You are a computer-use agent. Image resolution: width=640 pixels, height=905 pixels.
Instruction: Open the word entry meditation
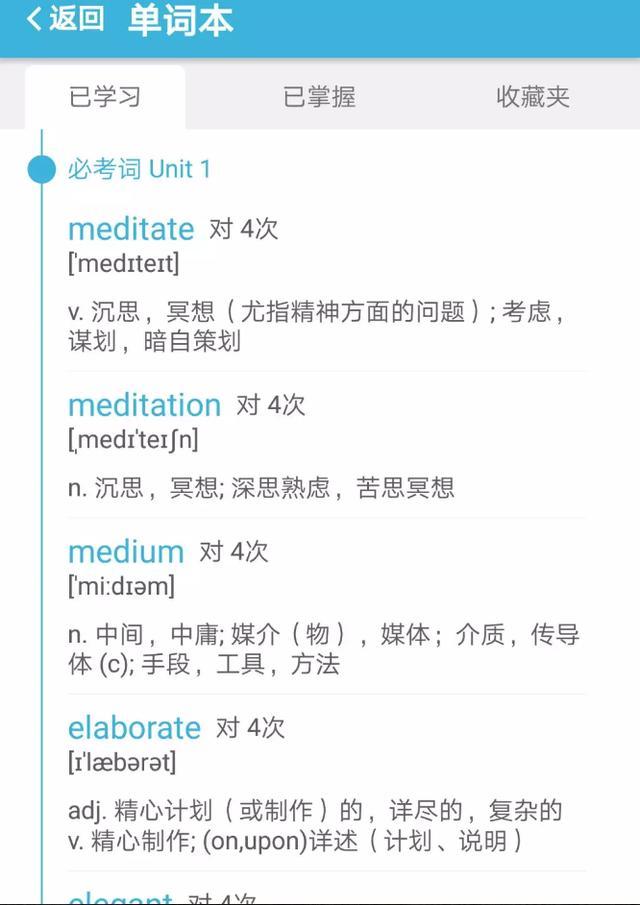144,405
